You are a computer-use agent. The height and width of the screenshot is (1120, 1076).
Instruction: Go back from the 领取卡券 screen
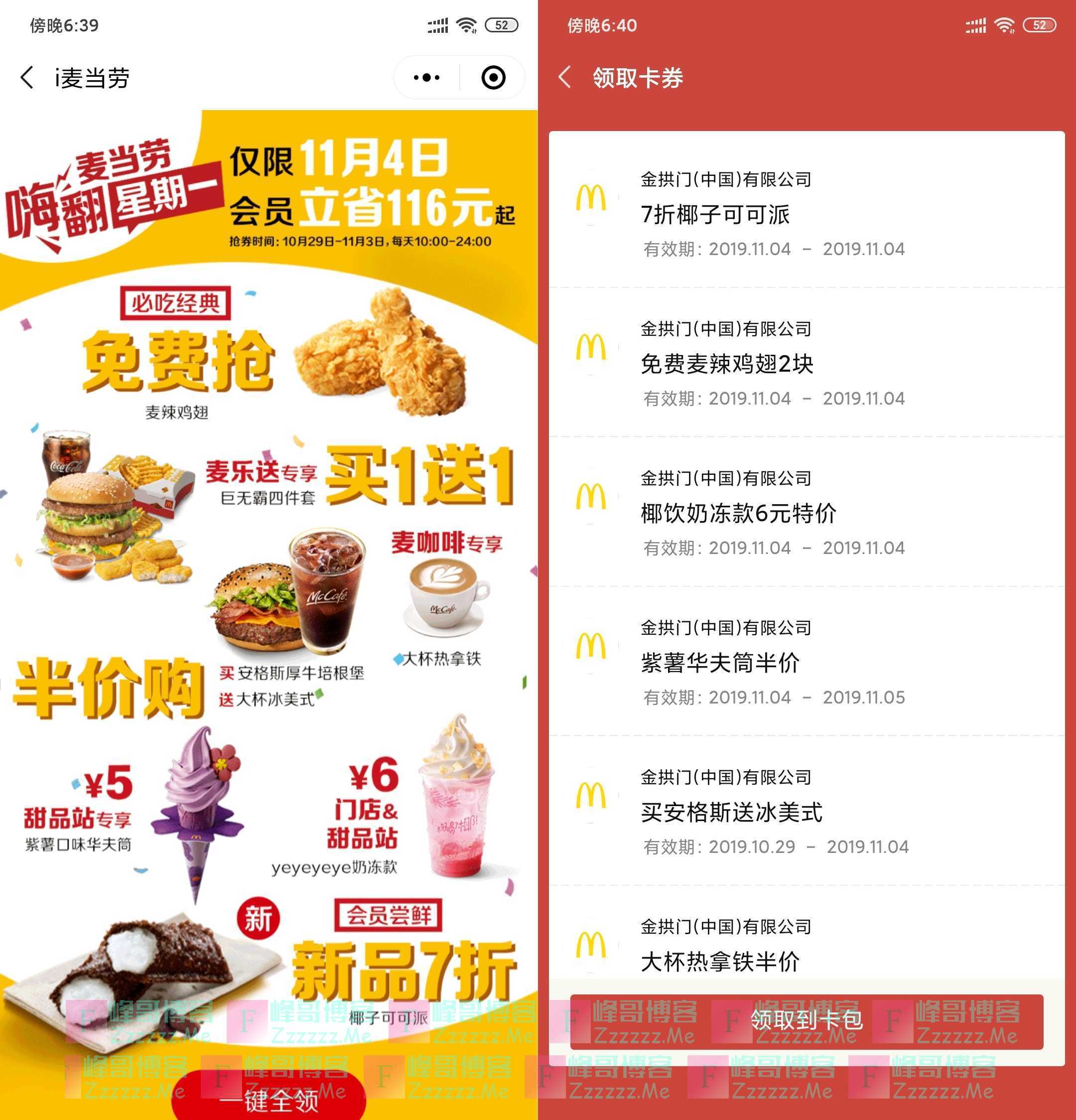coord(564,77)
